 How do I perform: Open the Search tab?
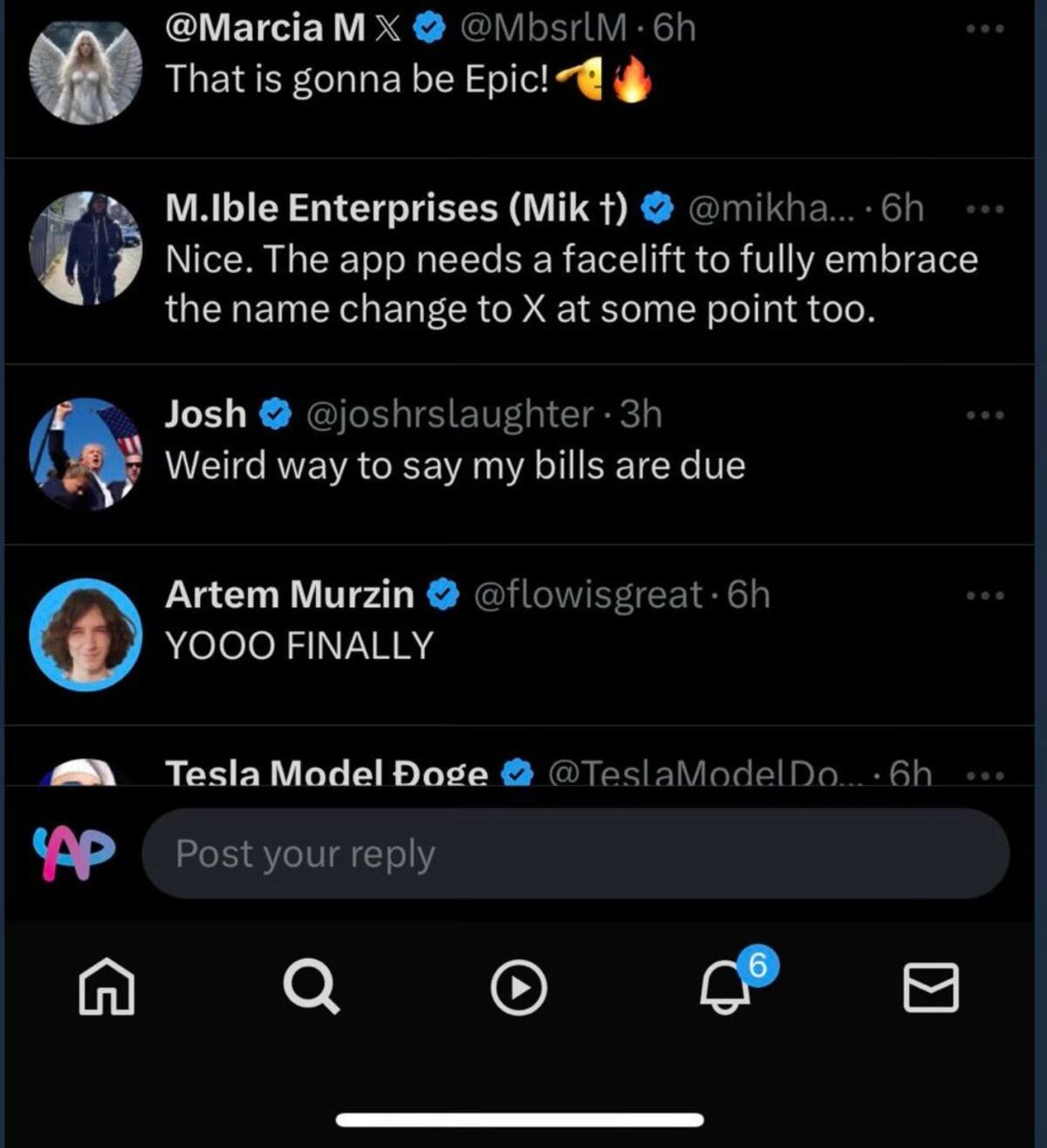point(311,987)
